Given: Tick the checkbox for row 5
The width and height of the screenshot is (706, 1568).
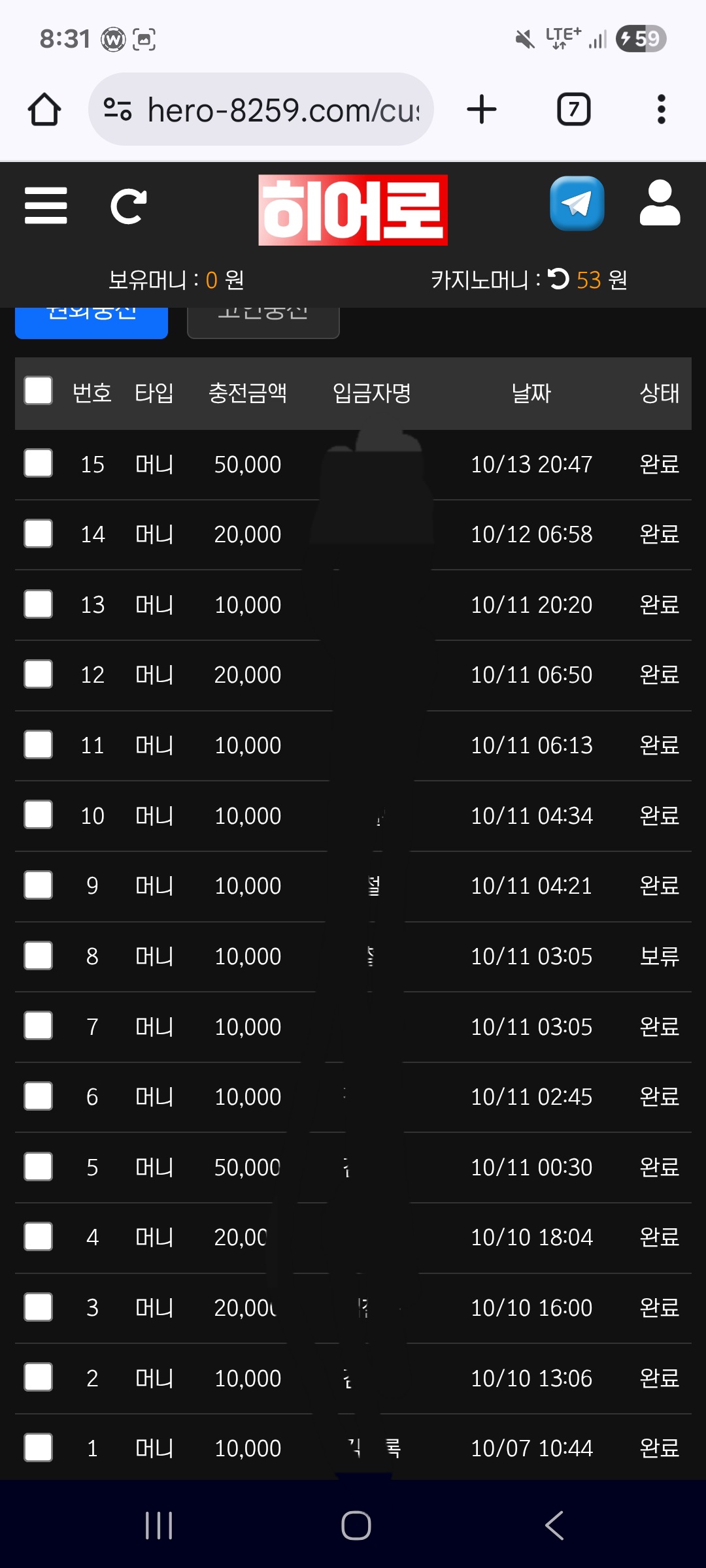Looking at the screenshot, I should point(39,1166).
